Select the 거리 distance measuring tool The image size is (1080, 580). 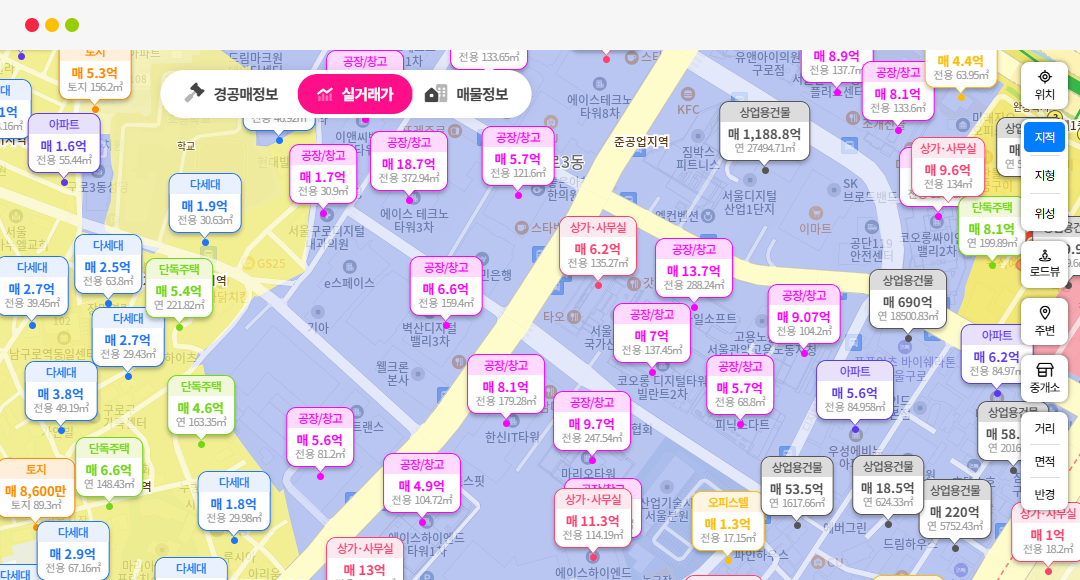tap(1044, 428)
